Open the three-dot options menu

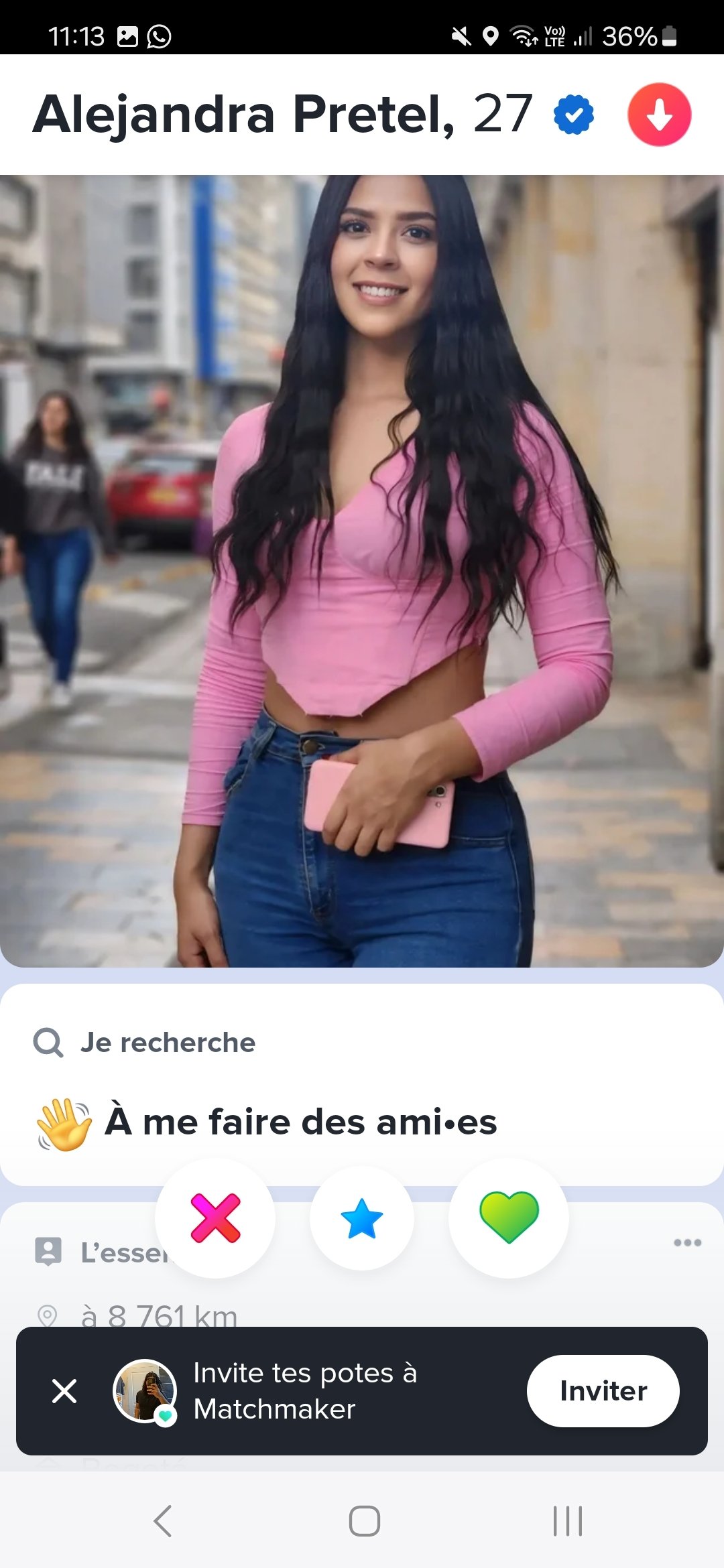pyautogui.click(x=687, y=1242)
